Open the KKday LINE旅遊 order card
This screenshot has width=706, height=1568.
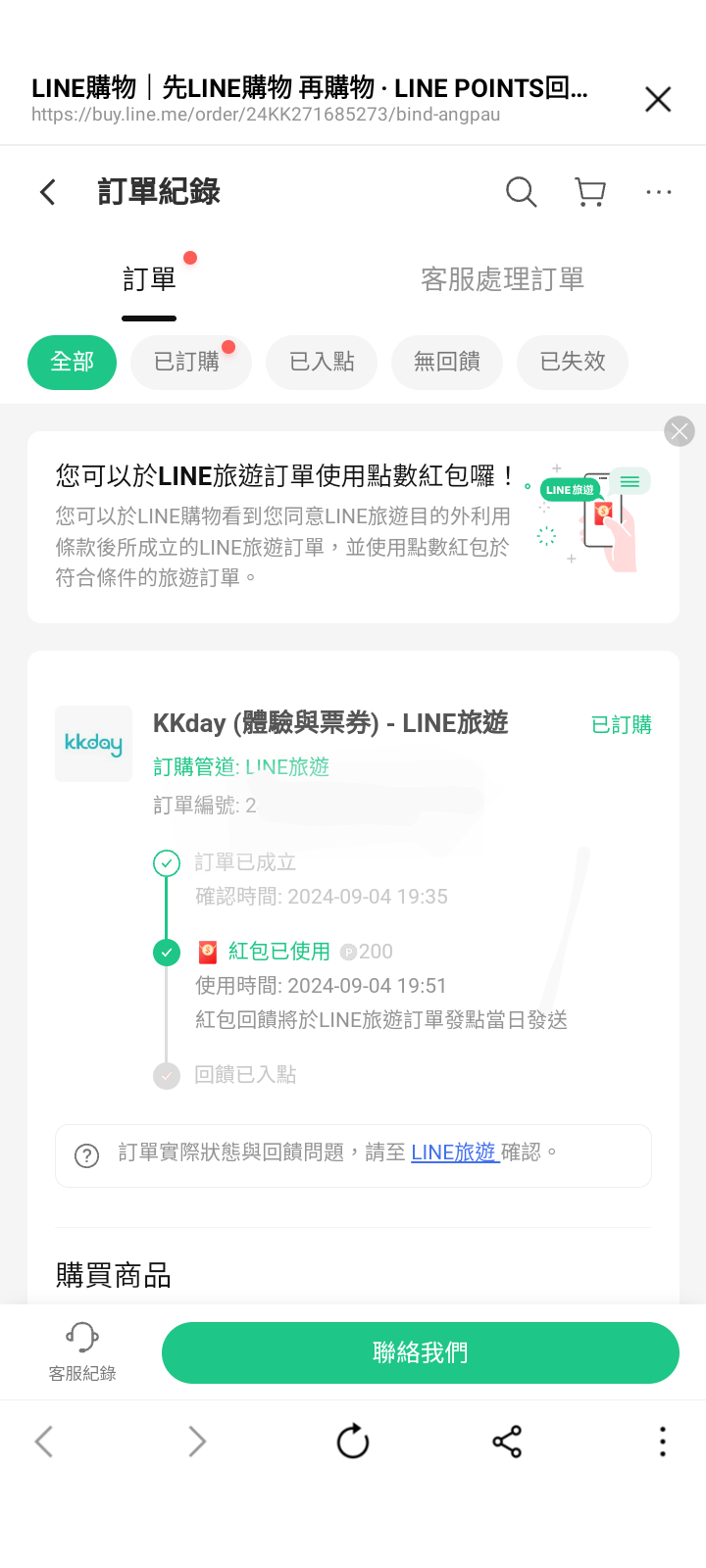pos(329,724)
